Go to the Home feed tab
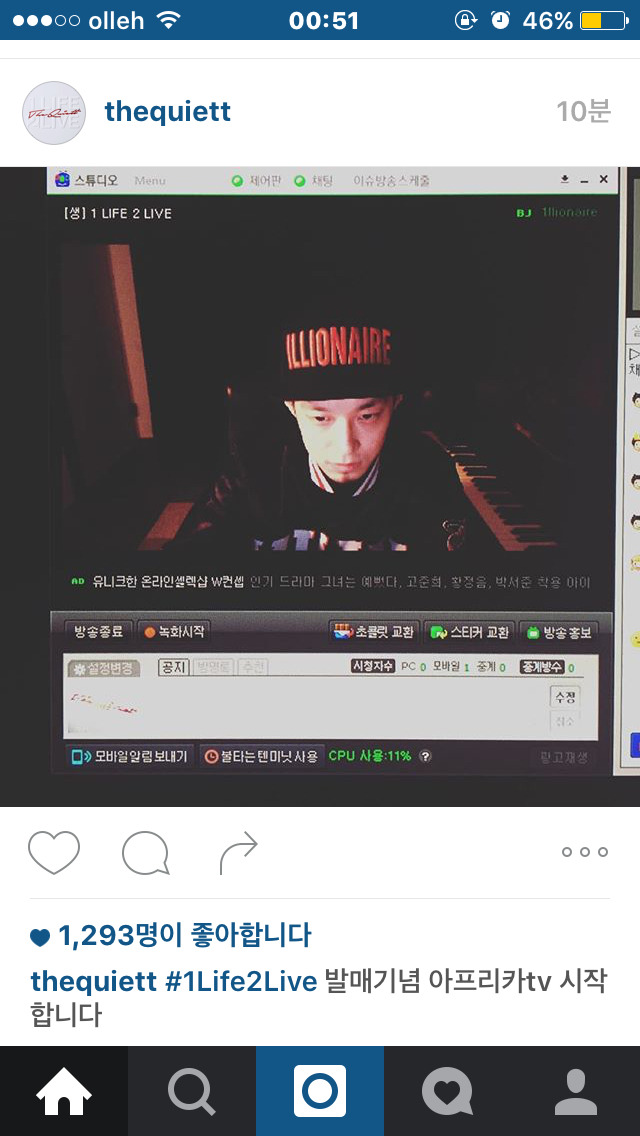640x1136 pixels. (x=64, y=1091)
